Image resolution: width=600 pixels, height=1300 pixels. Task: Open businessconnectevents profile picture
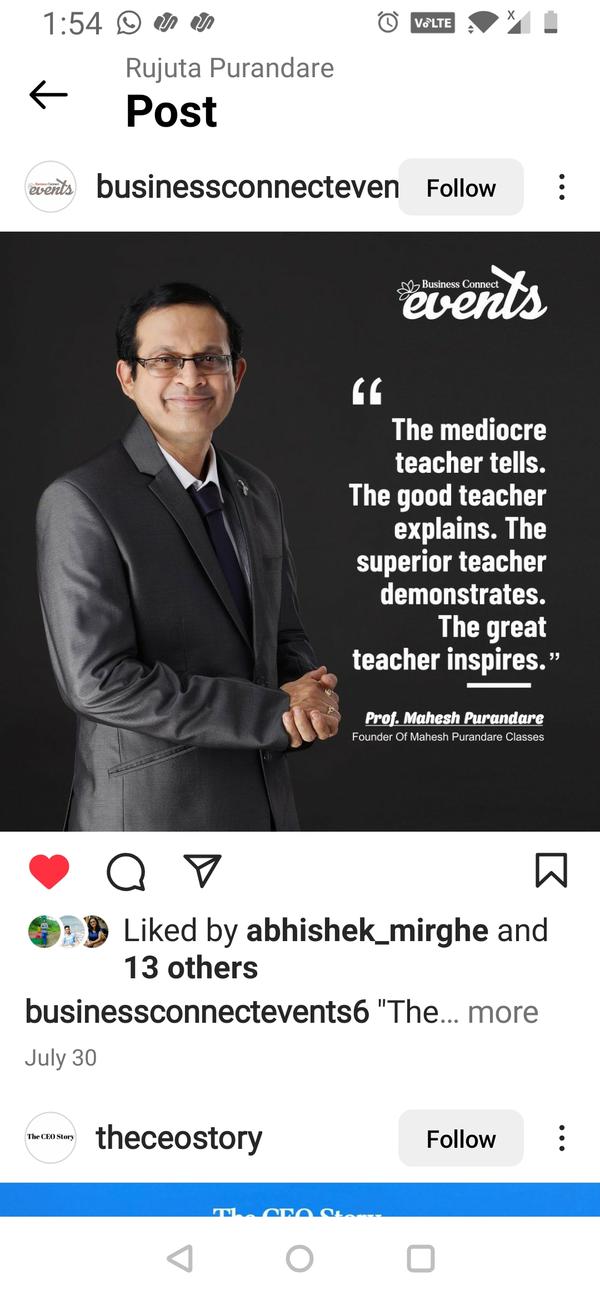[x=50, y=187]
